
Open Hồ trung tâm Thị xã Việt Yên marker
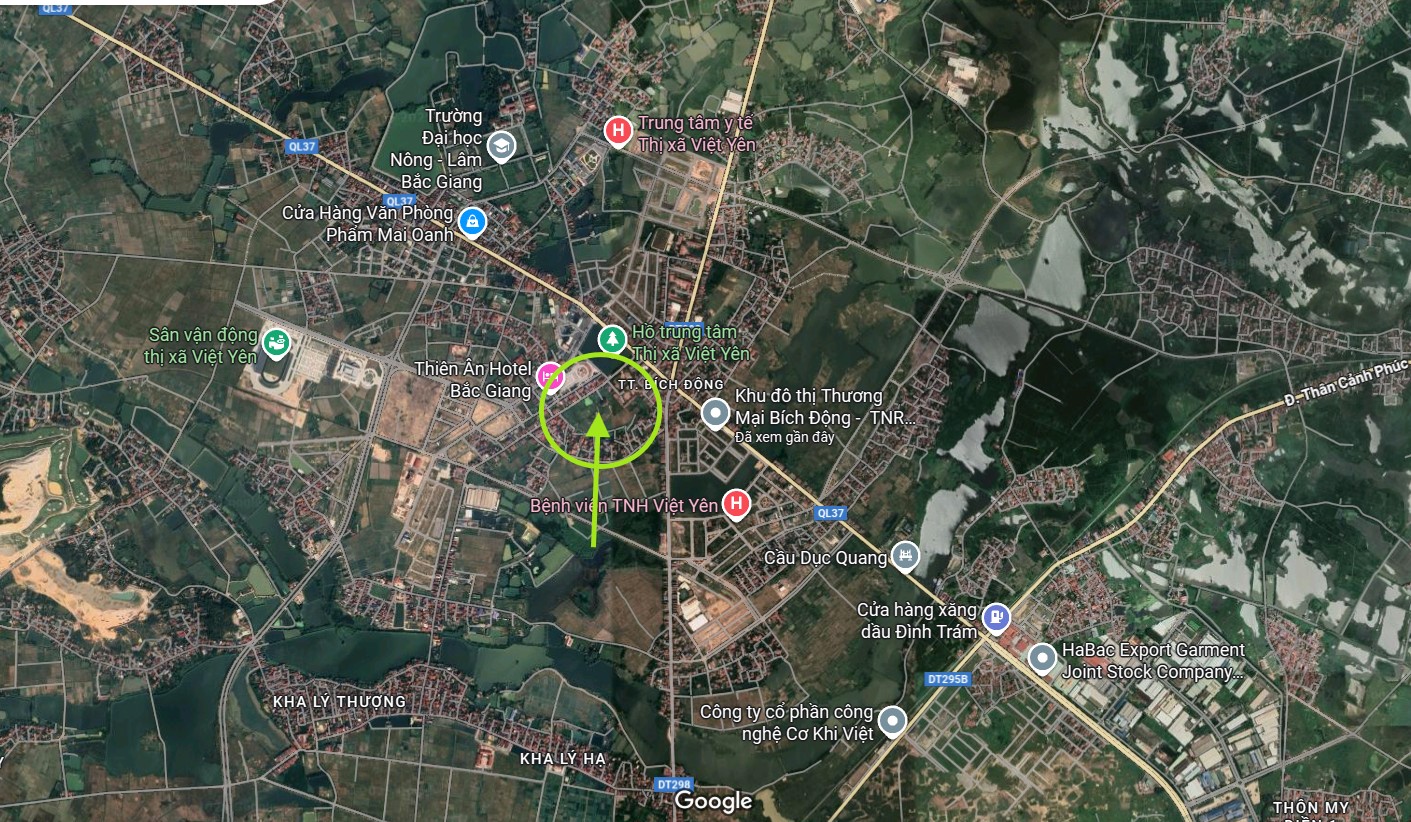click(x=609, y=339)
